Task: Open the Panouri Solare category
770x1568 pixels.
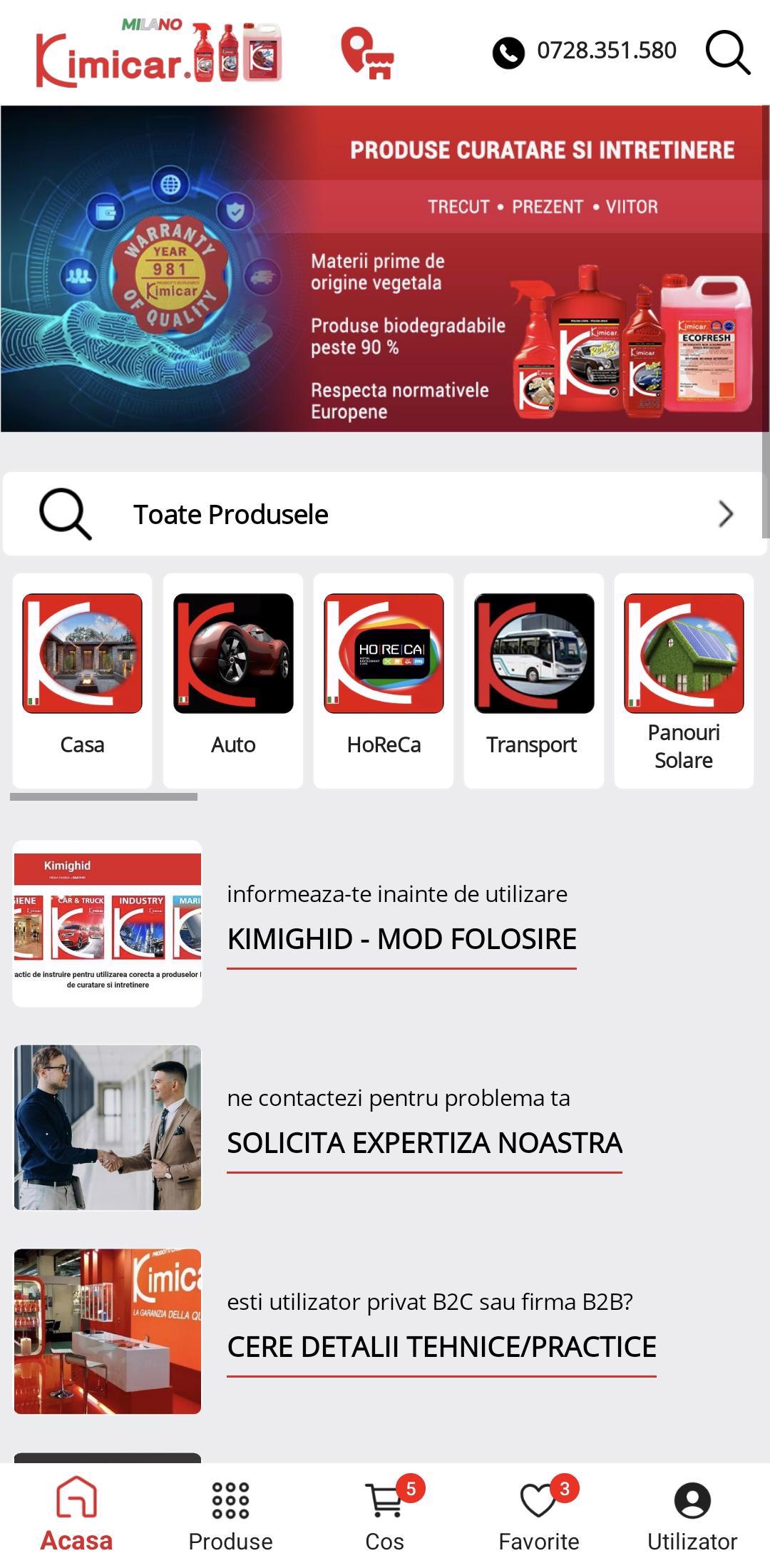Action: (x=684, y=680)
